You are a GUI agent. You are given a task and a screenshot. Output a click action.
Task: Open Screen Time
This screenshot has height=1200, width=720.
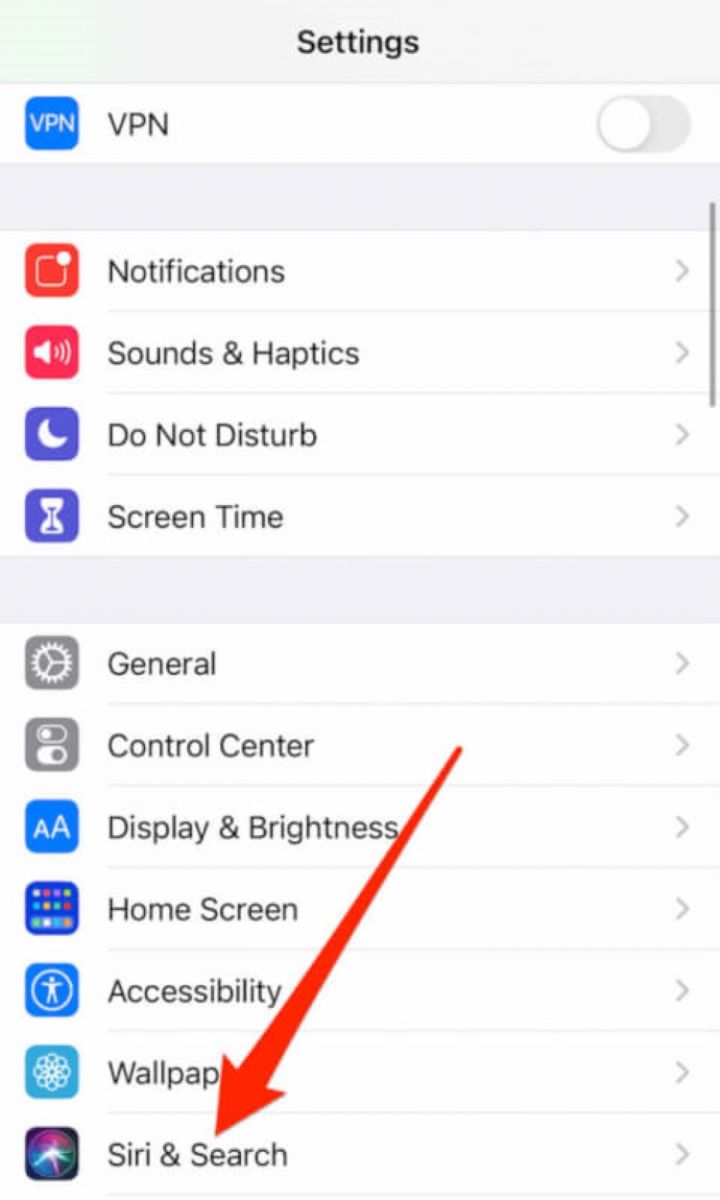[360, 517]
